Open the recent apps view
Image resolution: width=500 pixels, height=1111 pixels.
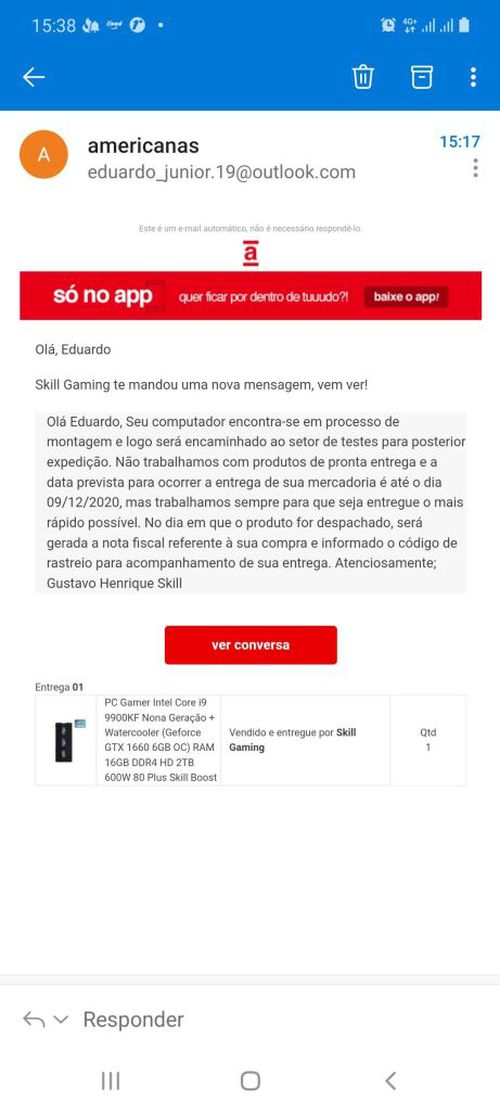coord(110,1081)
